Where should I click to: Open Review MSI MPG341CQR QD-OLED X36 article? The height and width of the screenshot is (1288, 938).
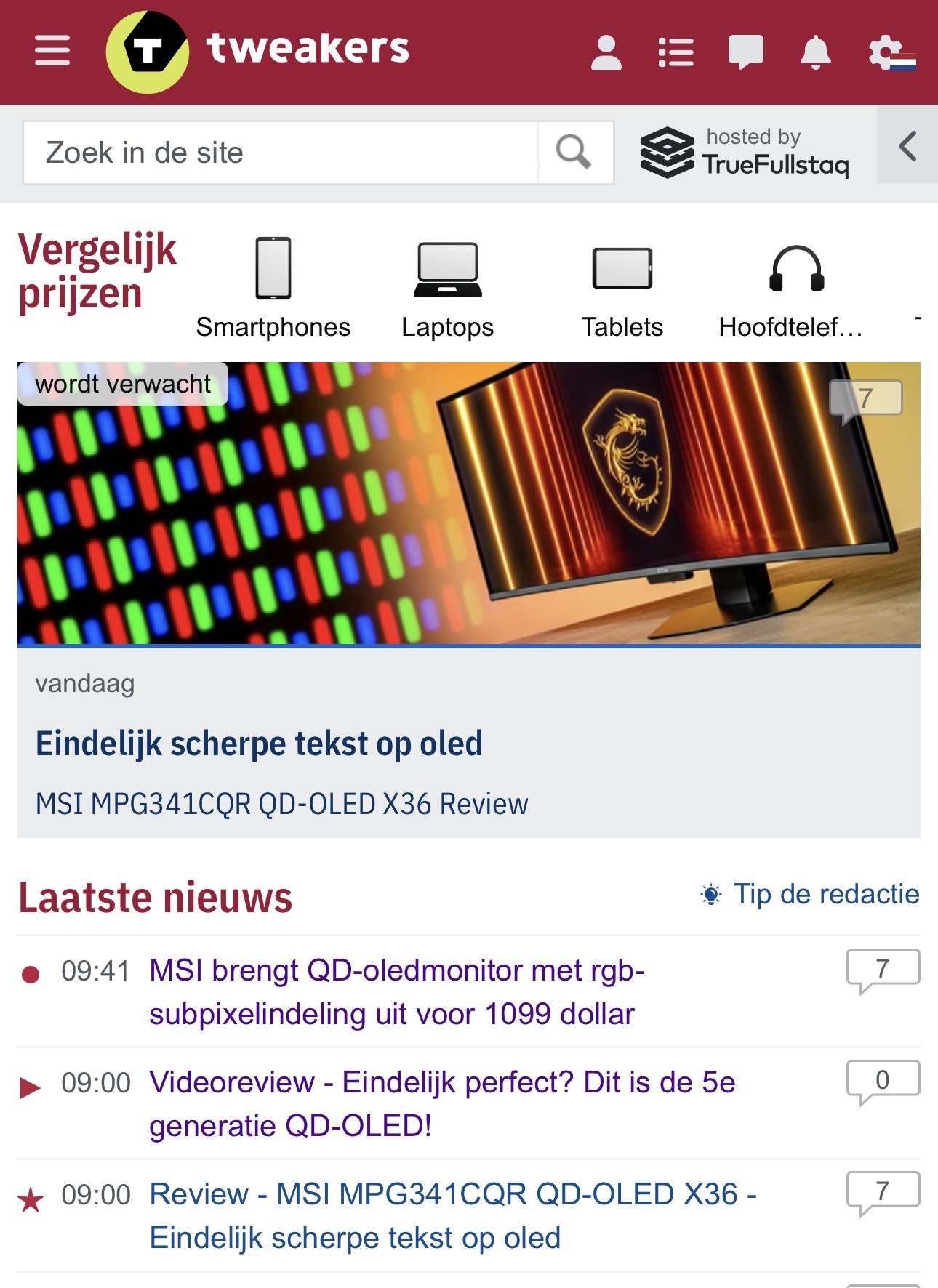452,1215
